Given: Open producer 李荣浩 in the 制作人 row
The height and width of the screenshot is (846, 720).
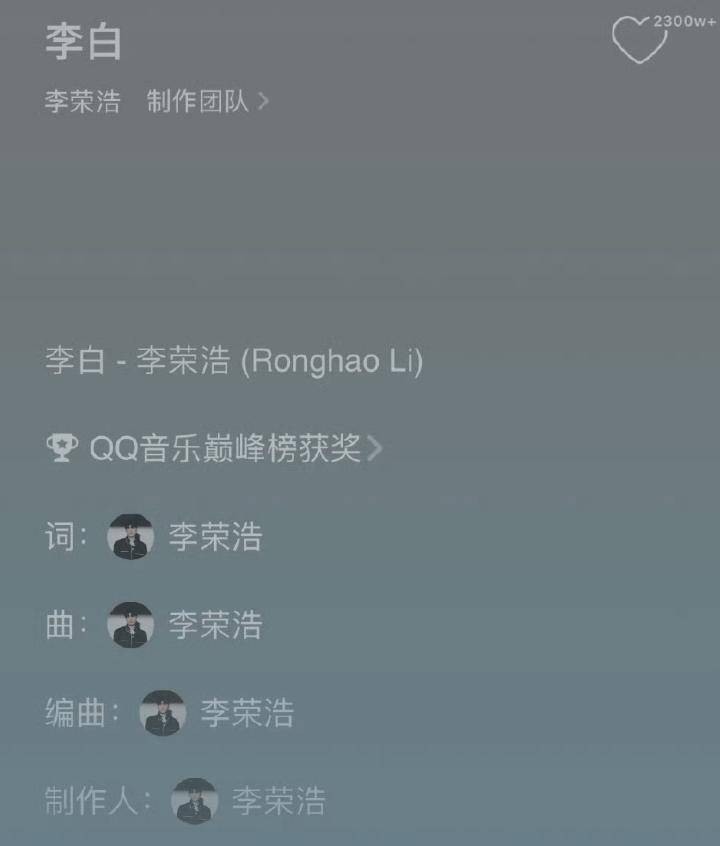Looking at the screenshot, I should point(278,801).
